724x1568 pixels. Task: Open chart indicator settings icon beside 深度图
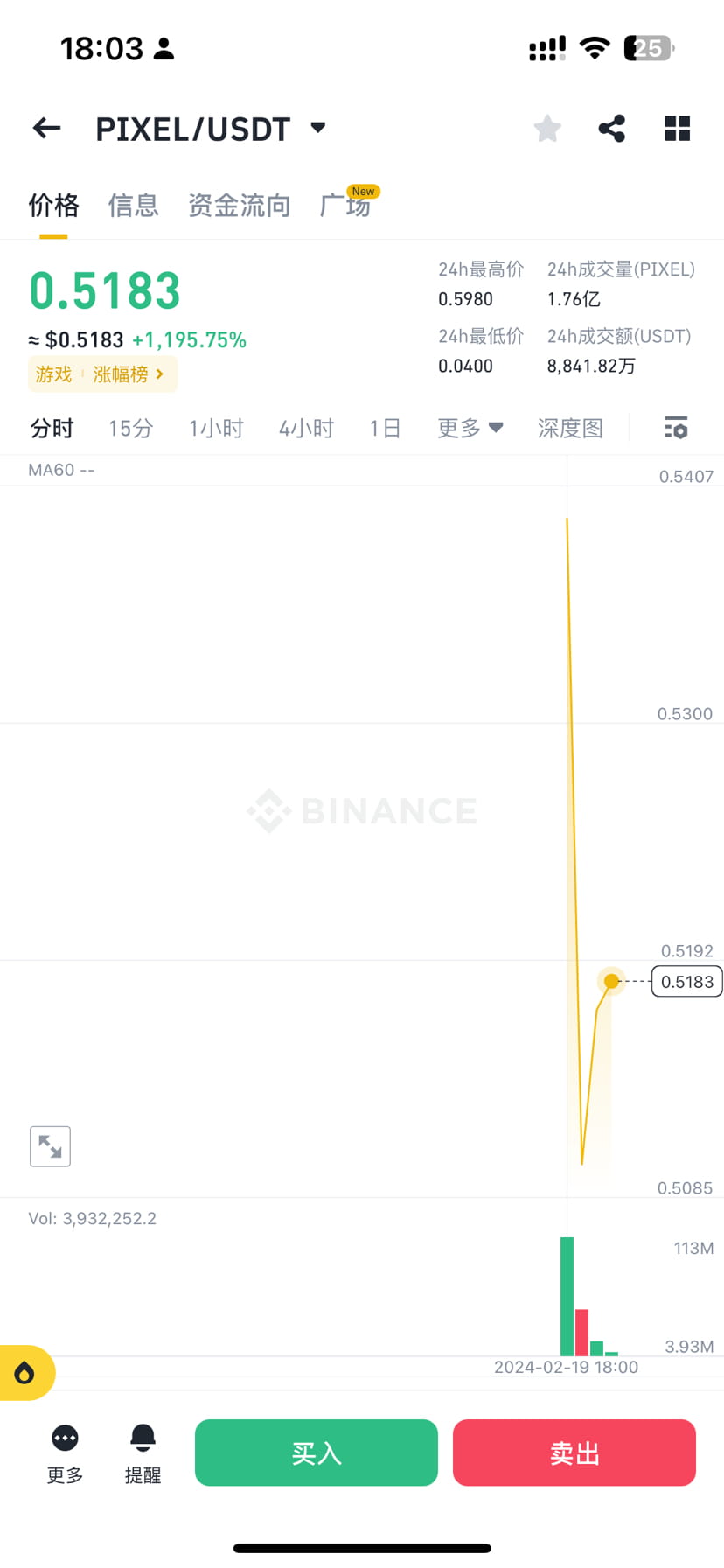[x=675, y=428]
